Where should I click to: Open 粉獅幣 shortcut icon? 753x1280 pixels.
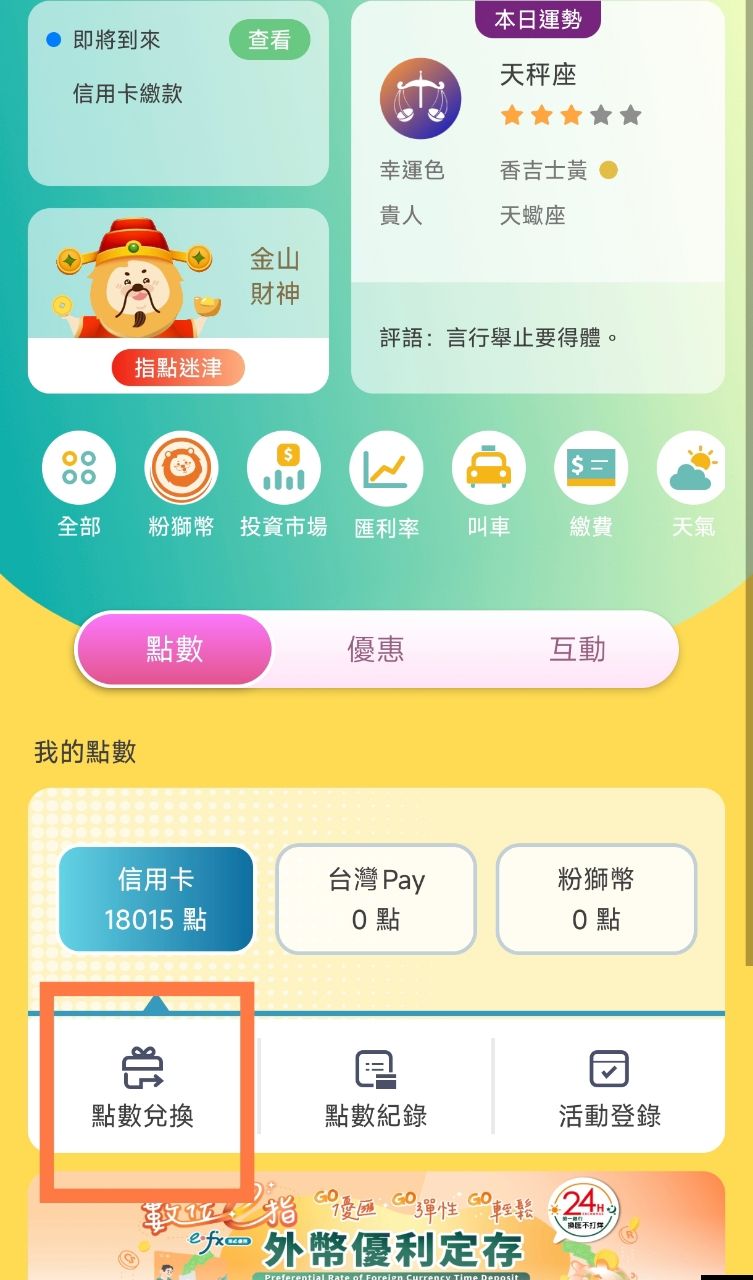coord(182,469)
